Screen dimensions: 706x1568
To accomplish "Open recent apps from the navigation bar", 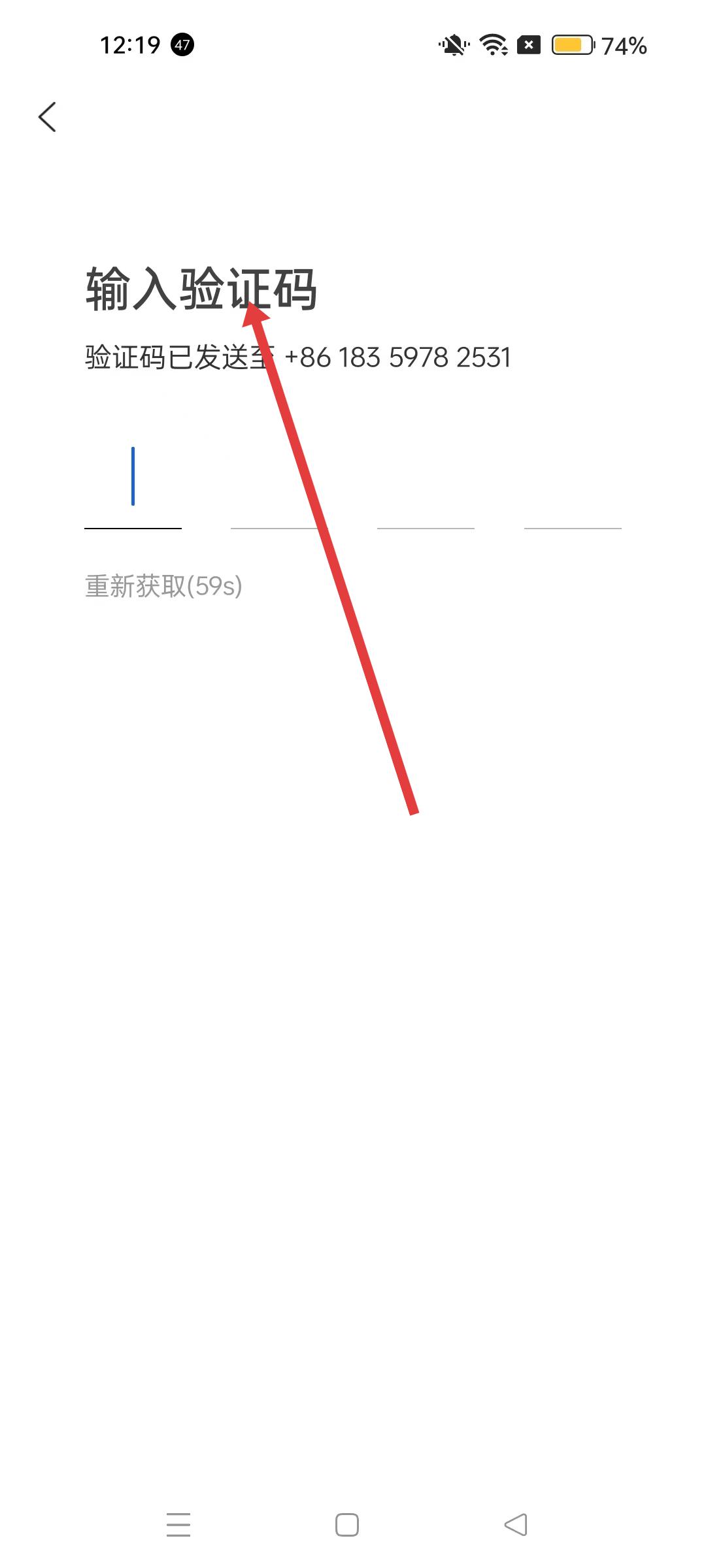I will [178, 1525].
